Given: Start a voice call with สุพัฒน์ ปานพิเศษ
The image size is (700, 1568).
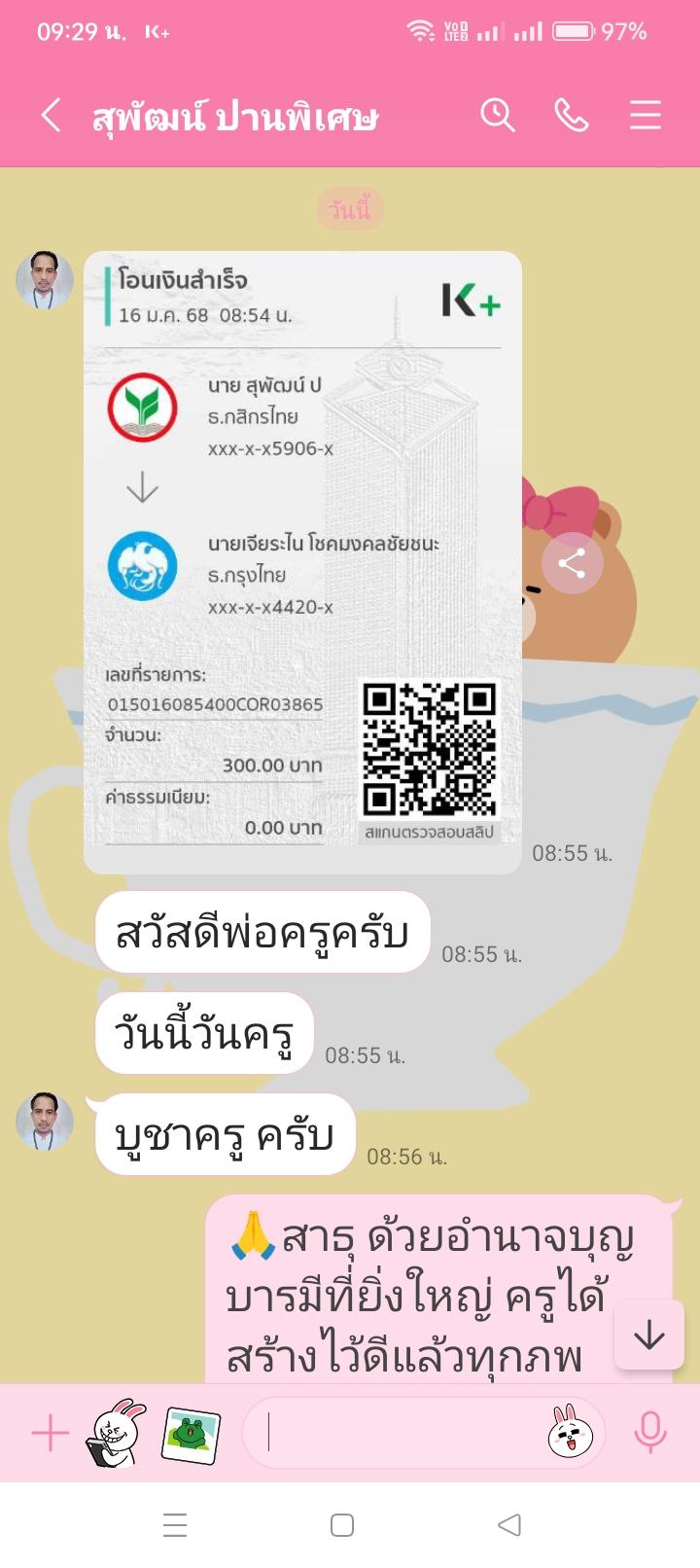Looking at the screenshot, I should (x=571, y=116).
